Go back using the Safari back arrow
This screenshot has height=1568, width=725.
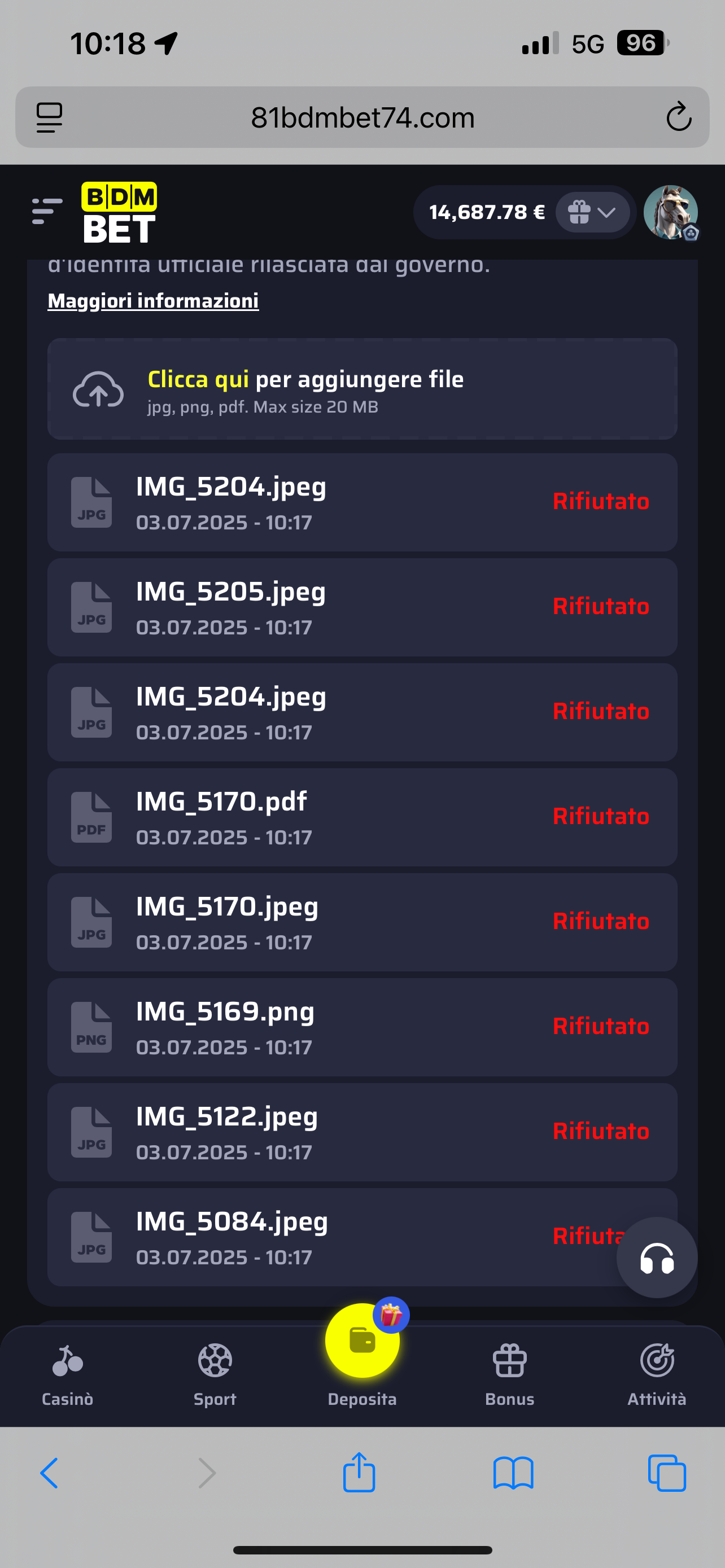coord(50,1474)
